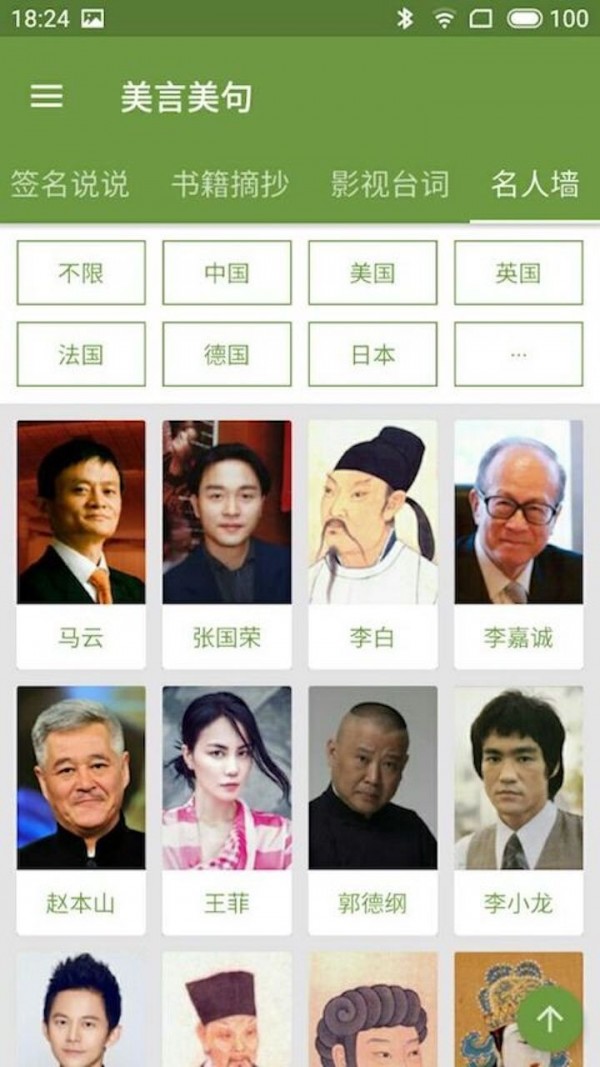Screen dimensions: 600x1067
Task: Switch to the 书籍摘抄 tab
Action: [x=230, y=185]
